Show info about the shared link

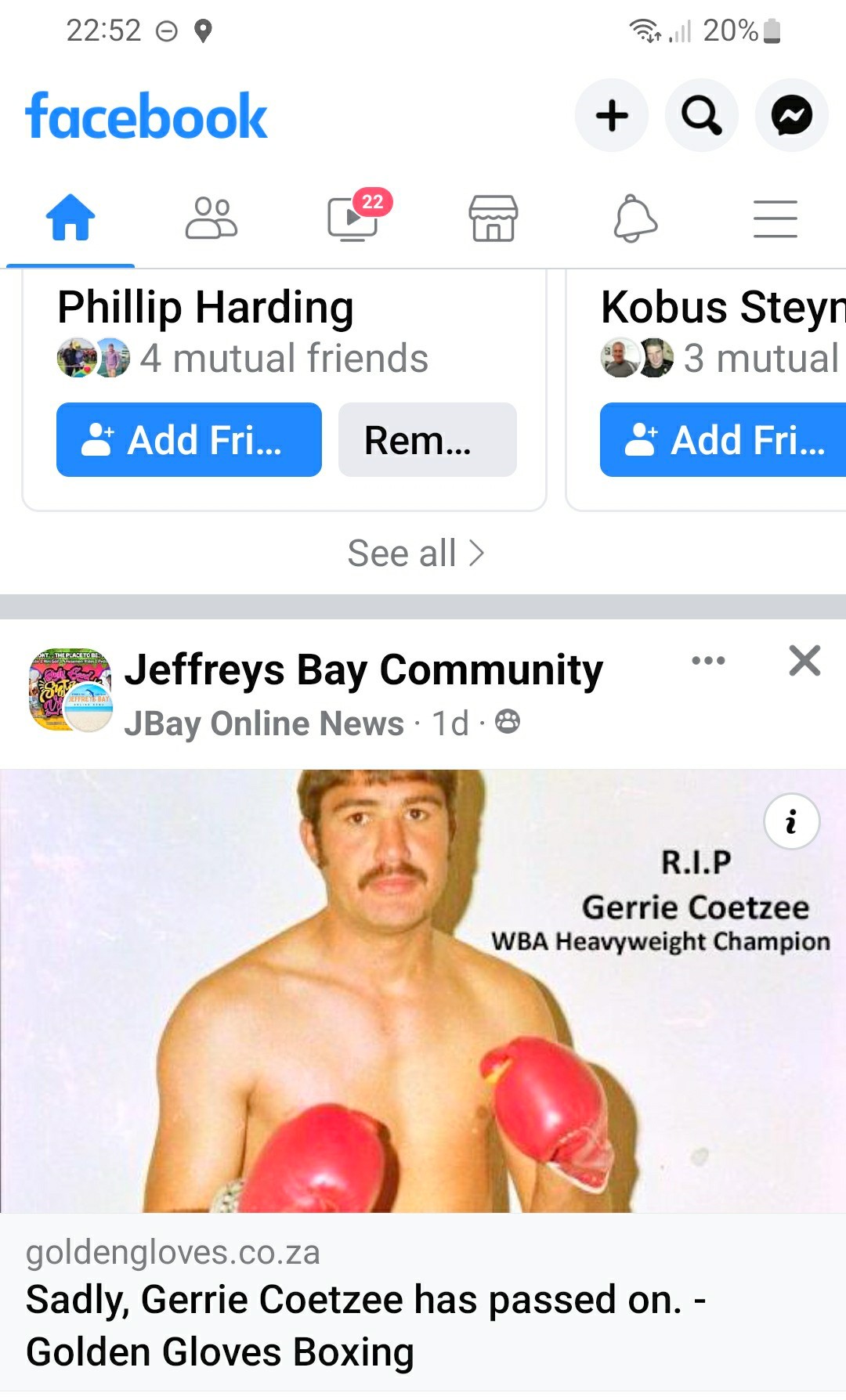click(791, 821)
